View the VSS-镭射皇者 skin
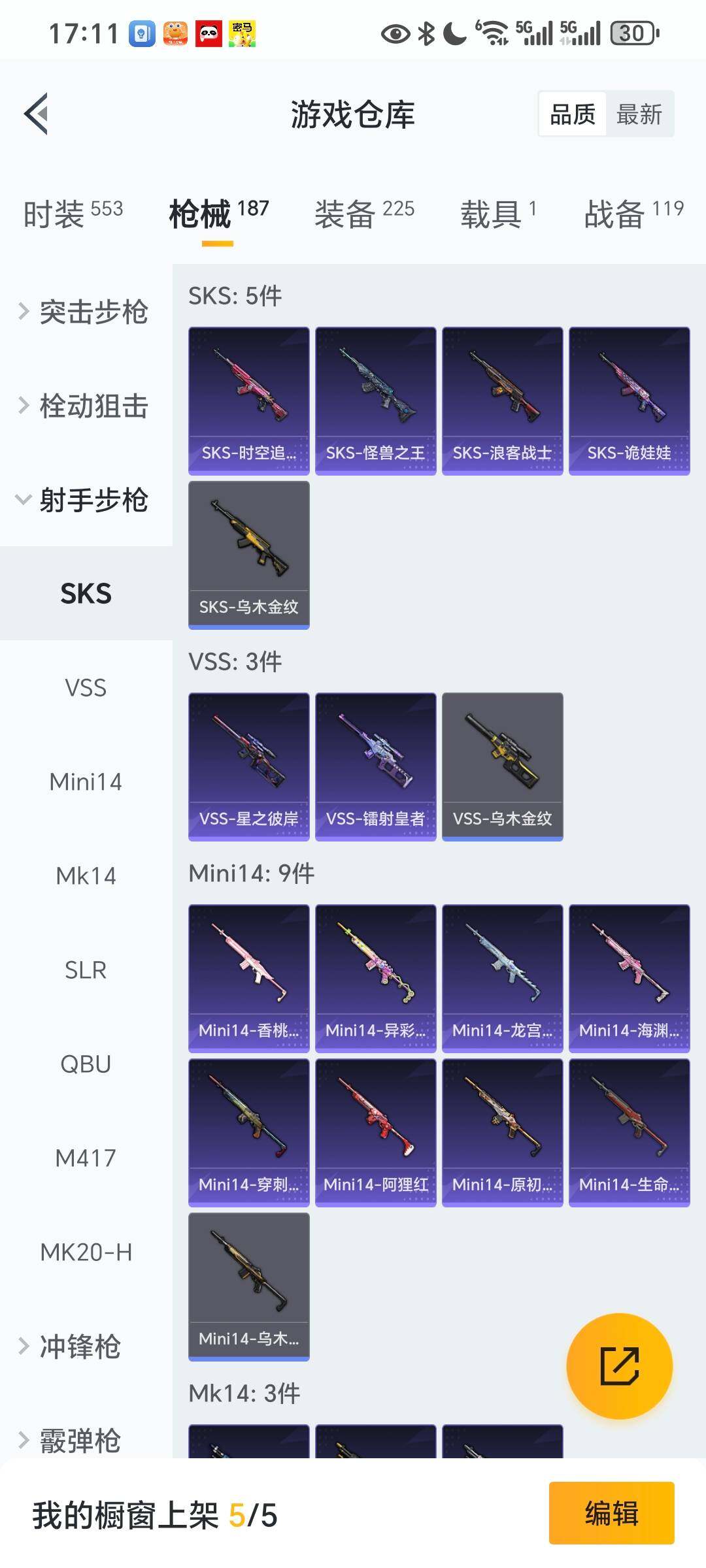The width and height of the screenshot is (706, 1568). (375, 766)
